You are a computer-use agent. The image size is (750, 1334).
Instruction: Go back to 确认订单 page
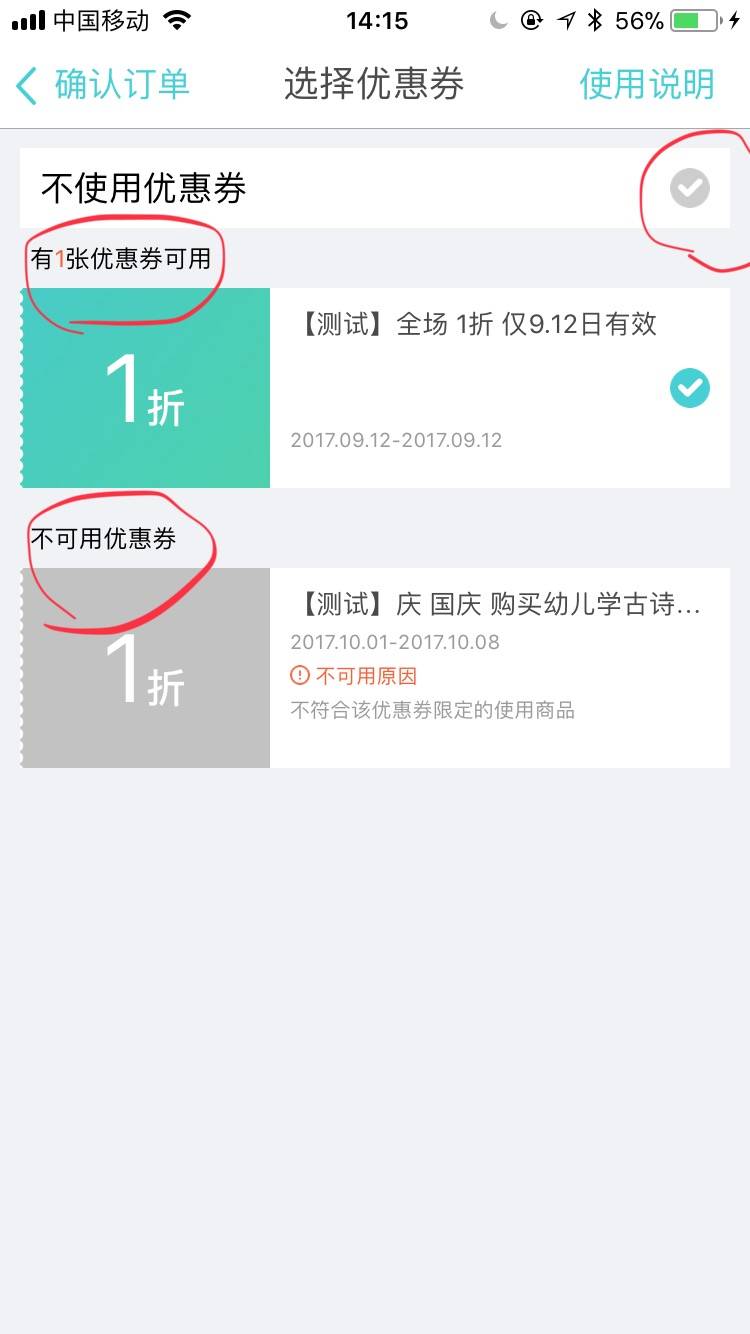tap(102, 85)
